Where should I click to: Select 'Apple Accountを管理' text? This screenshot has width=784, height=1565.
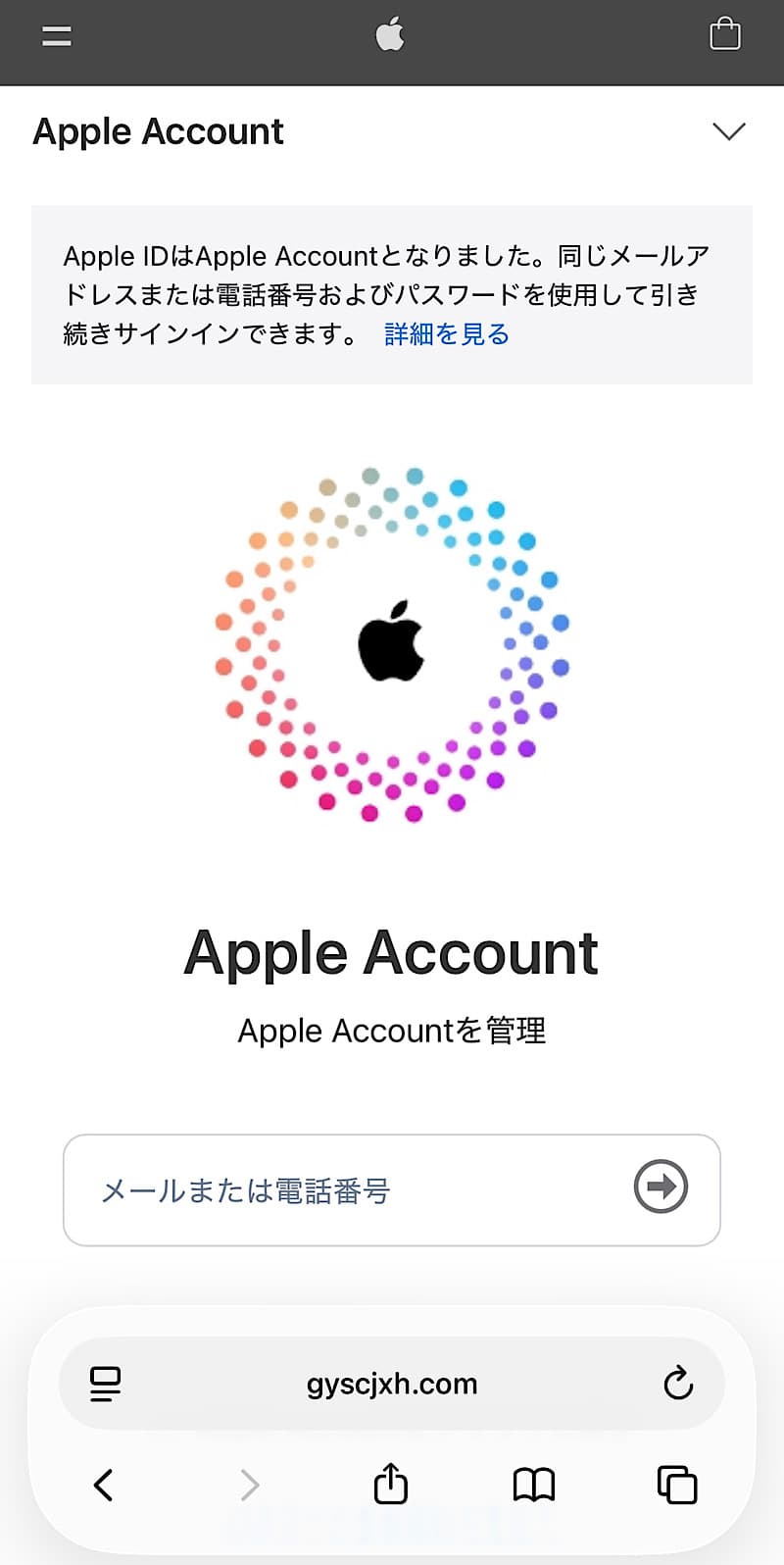[x=392, y=1031]
